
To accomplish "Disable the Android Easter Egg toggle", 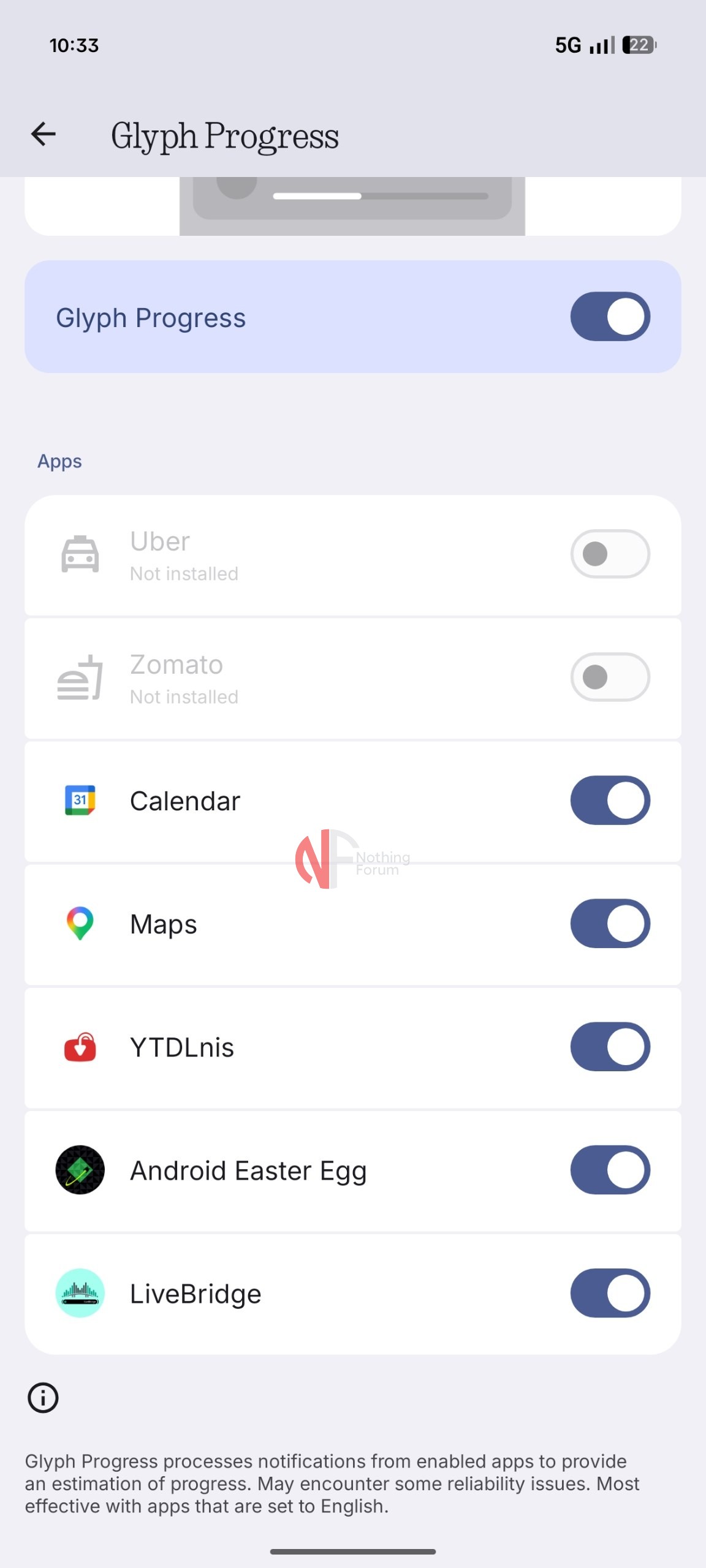I will click(610, 1170).
